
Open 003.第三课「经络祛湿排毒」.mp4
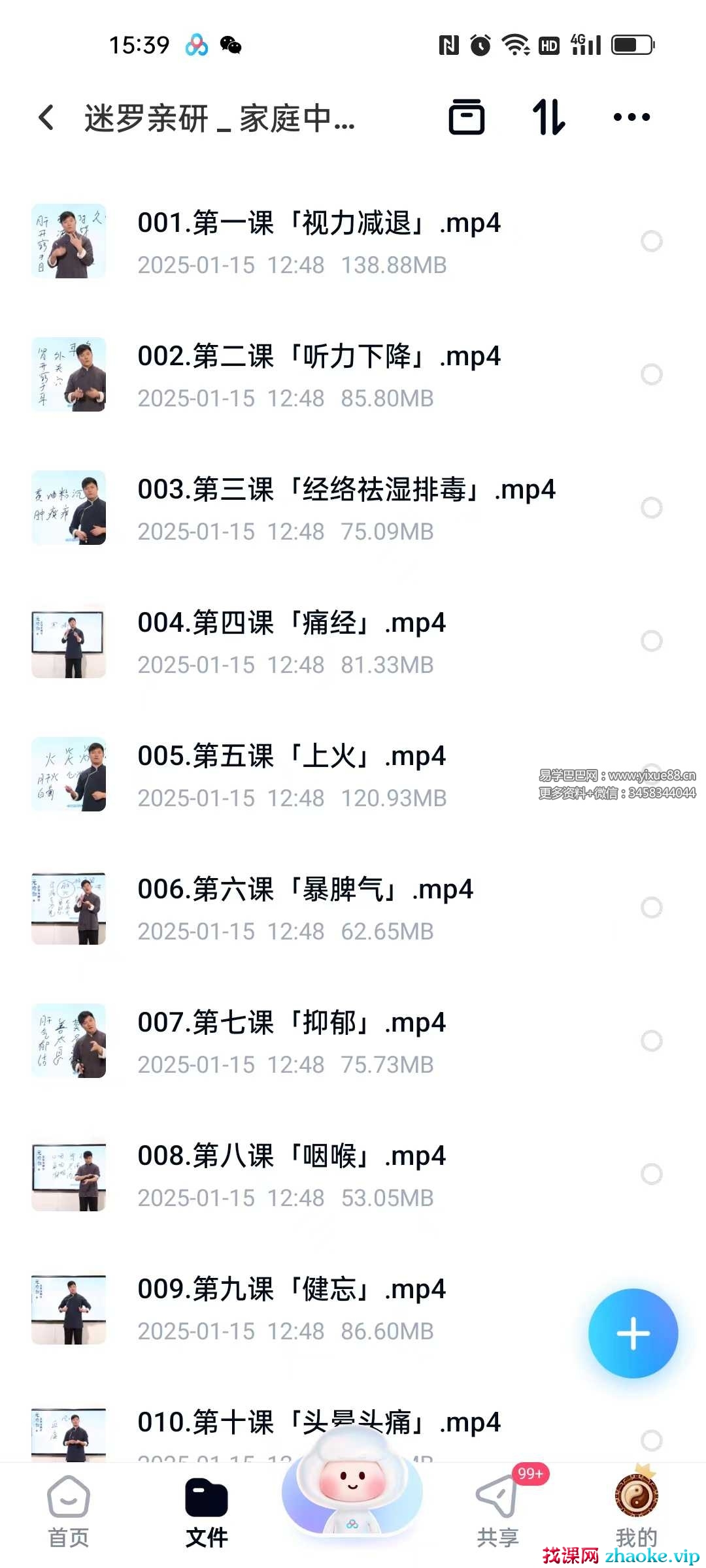(346, 490)
